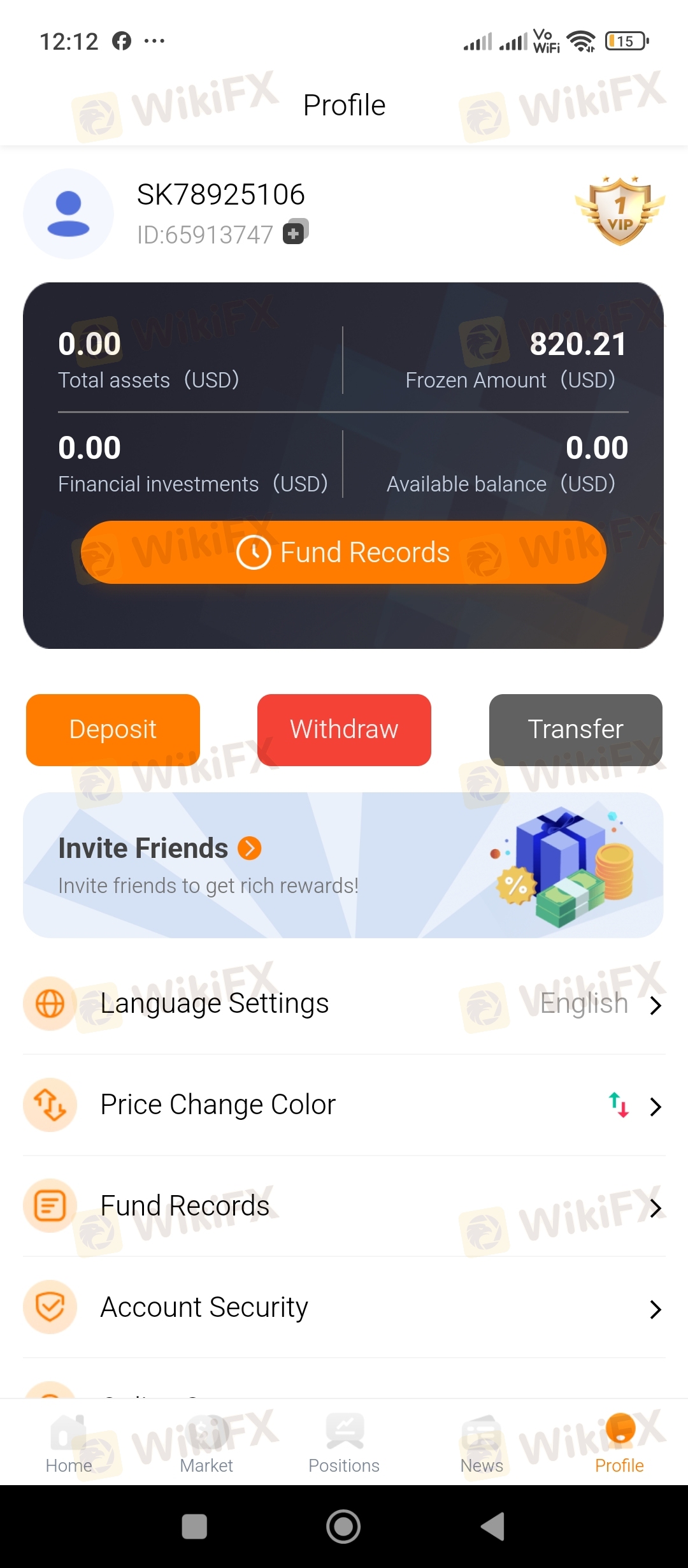Open Language Settings row

point(344,1004)
